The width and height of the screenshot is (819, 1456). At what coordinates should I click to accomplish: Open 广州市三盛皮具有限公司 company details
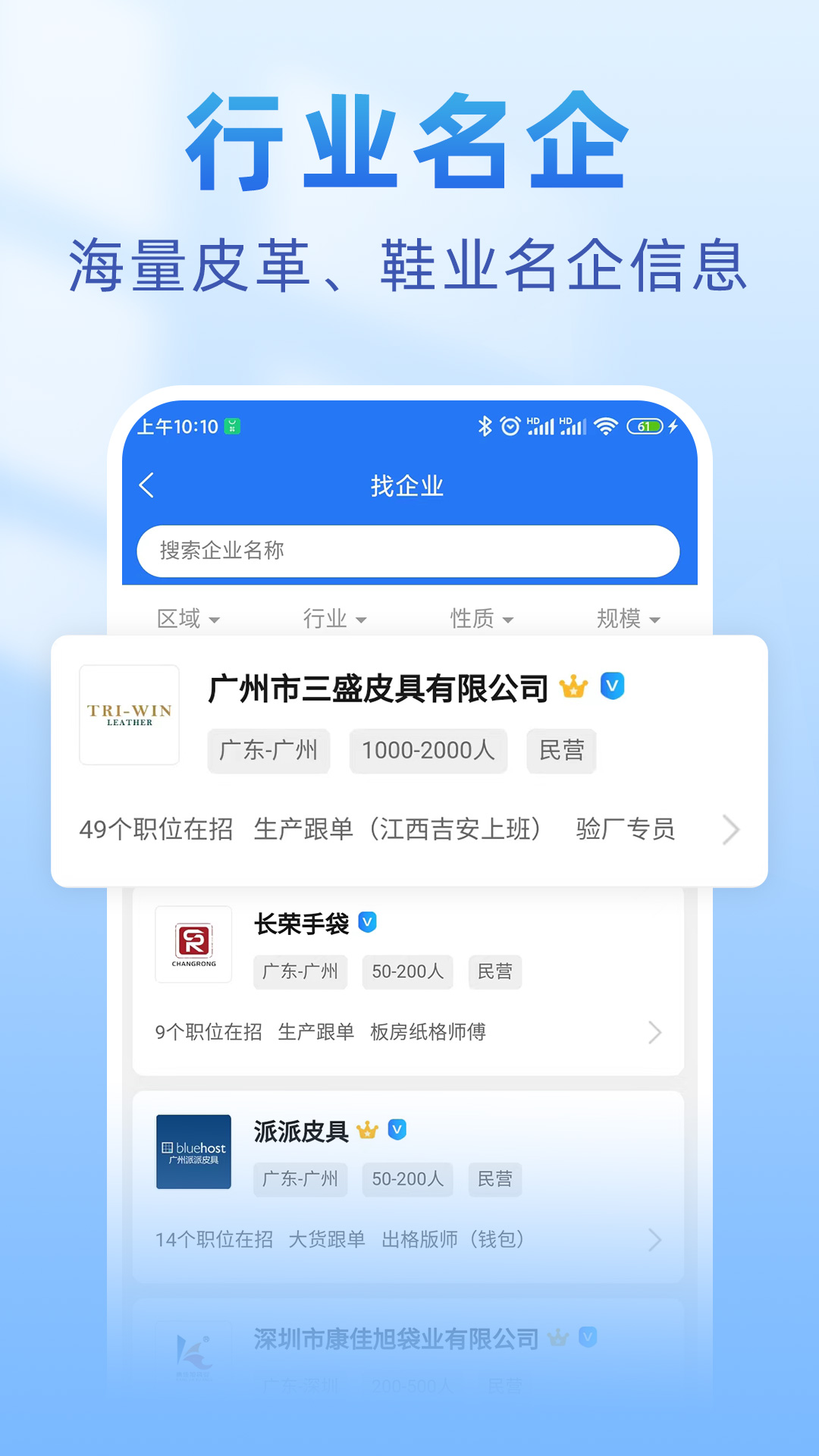tap(379, 687)
